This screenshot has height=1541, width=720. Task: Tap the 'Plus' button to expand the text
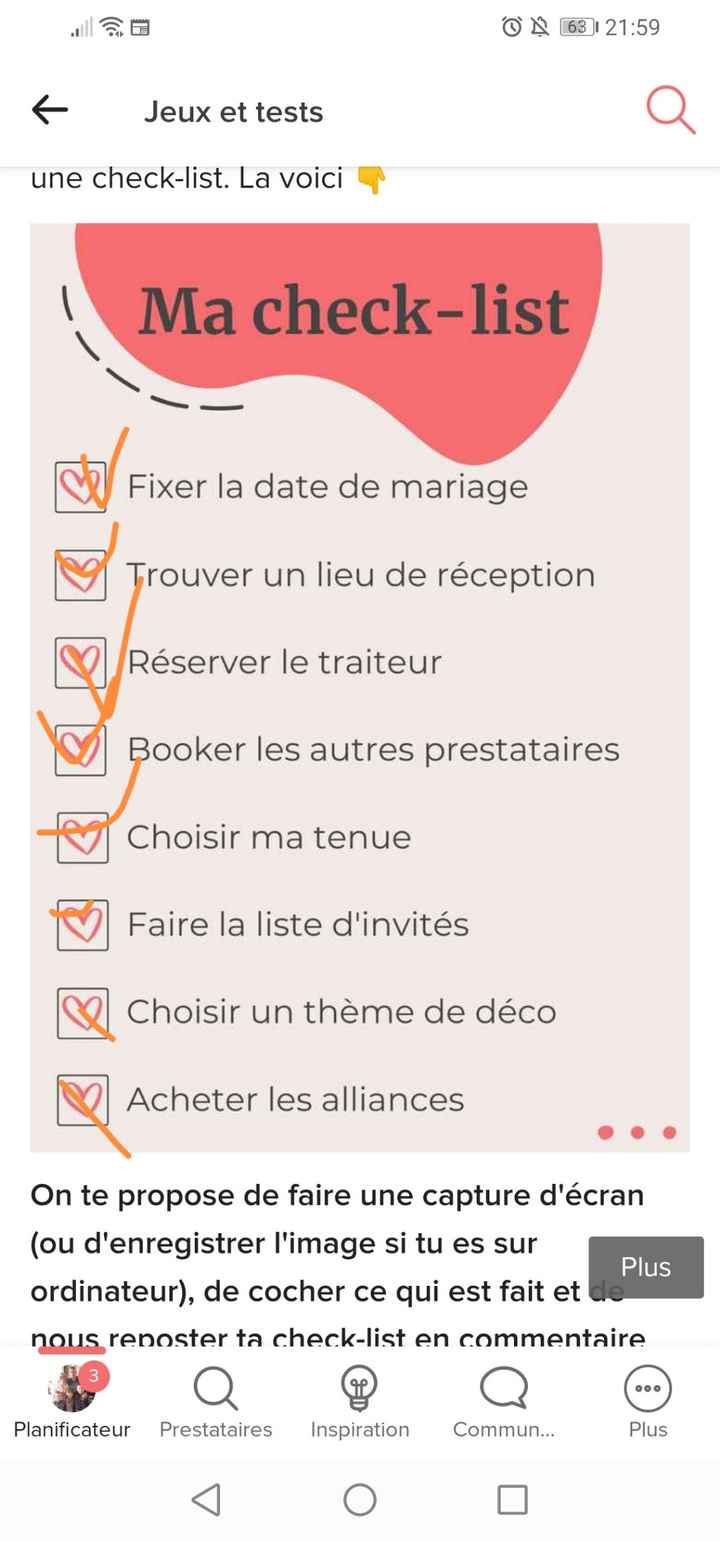click(645, 1267)
